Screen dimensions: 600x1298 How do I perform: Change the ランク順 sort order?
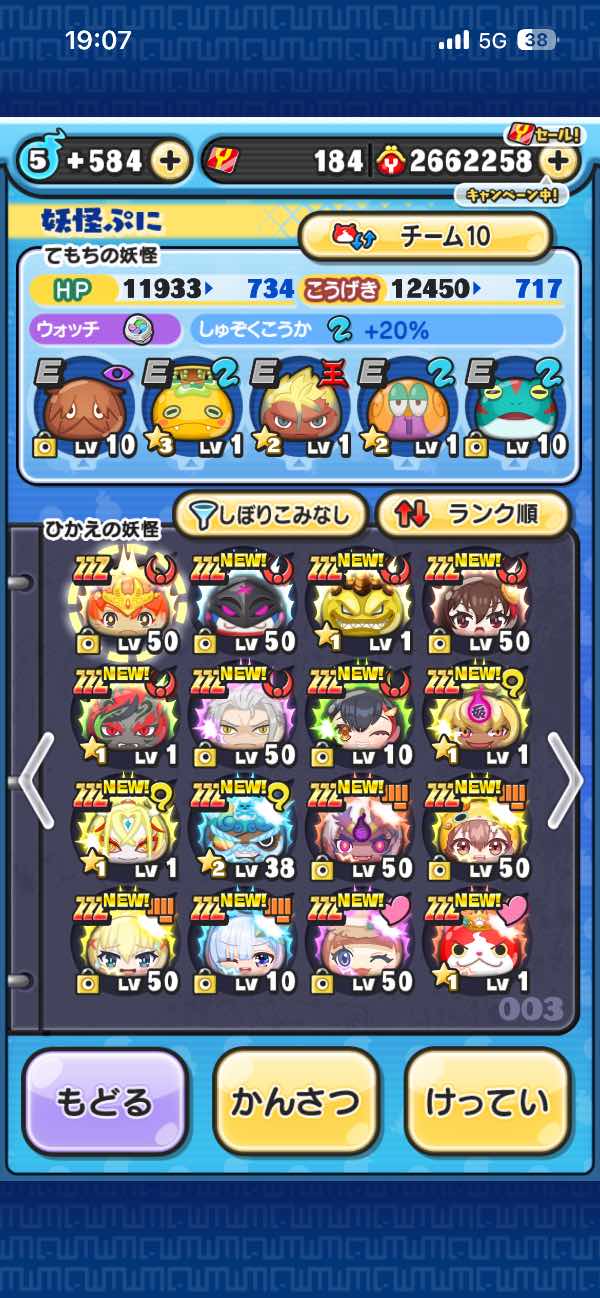click(472, 515)
